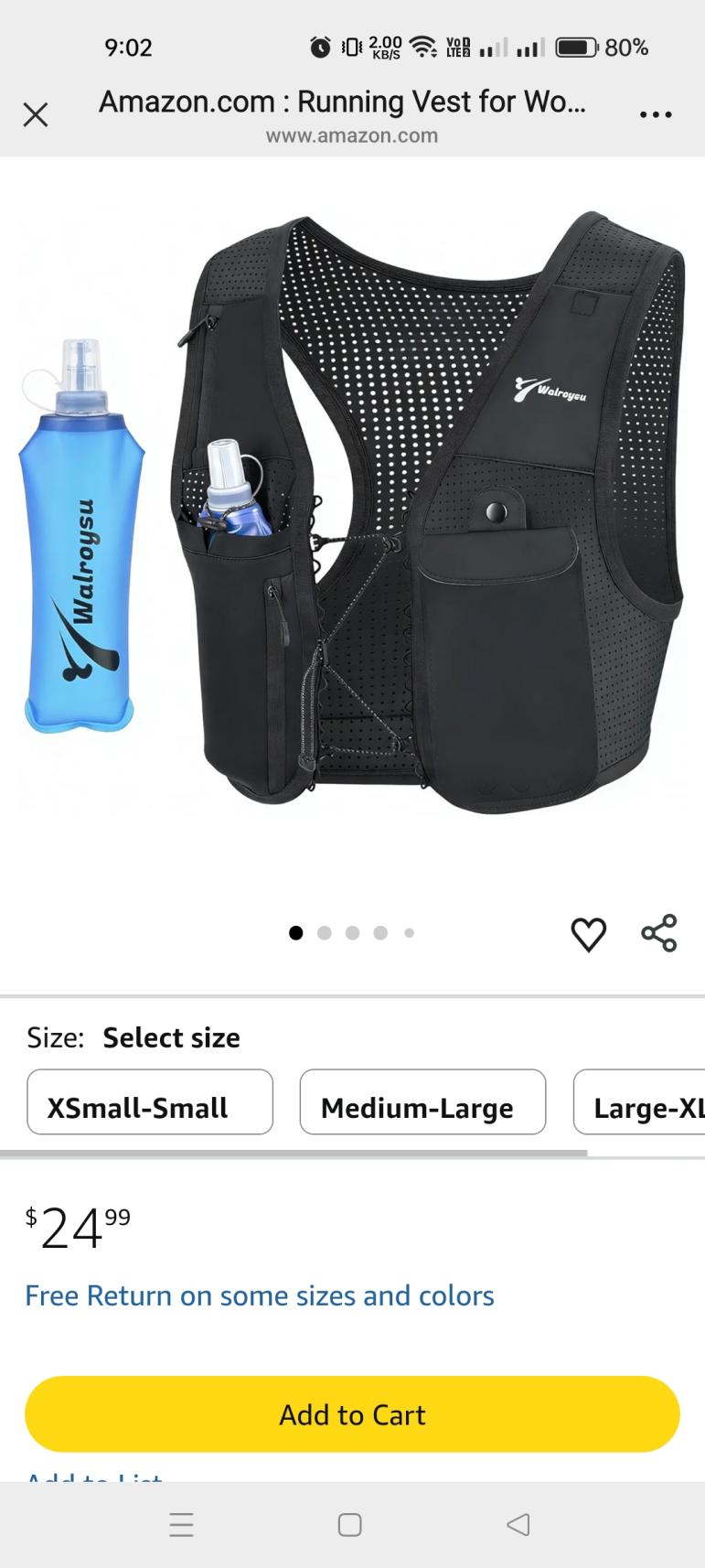Image resolution: width=705 pixels, height=1568 pixels.
Task: Open the running vest product image
Action: (x=430, y=512)
